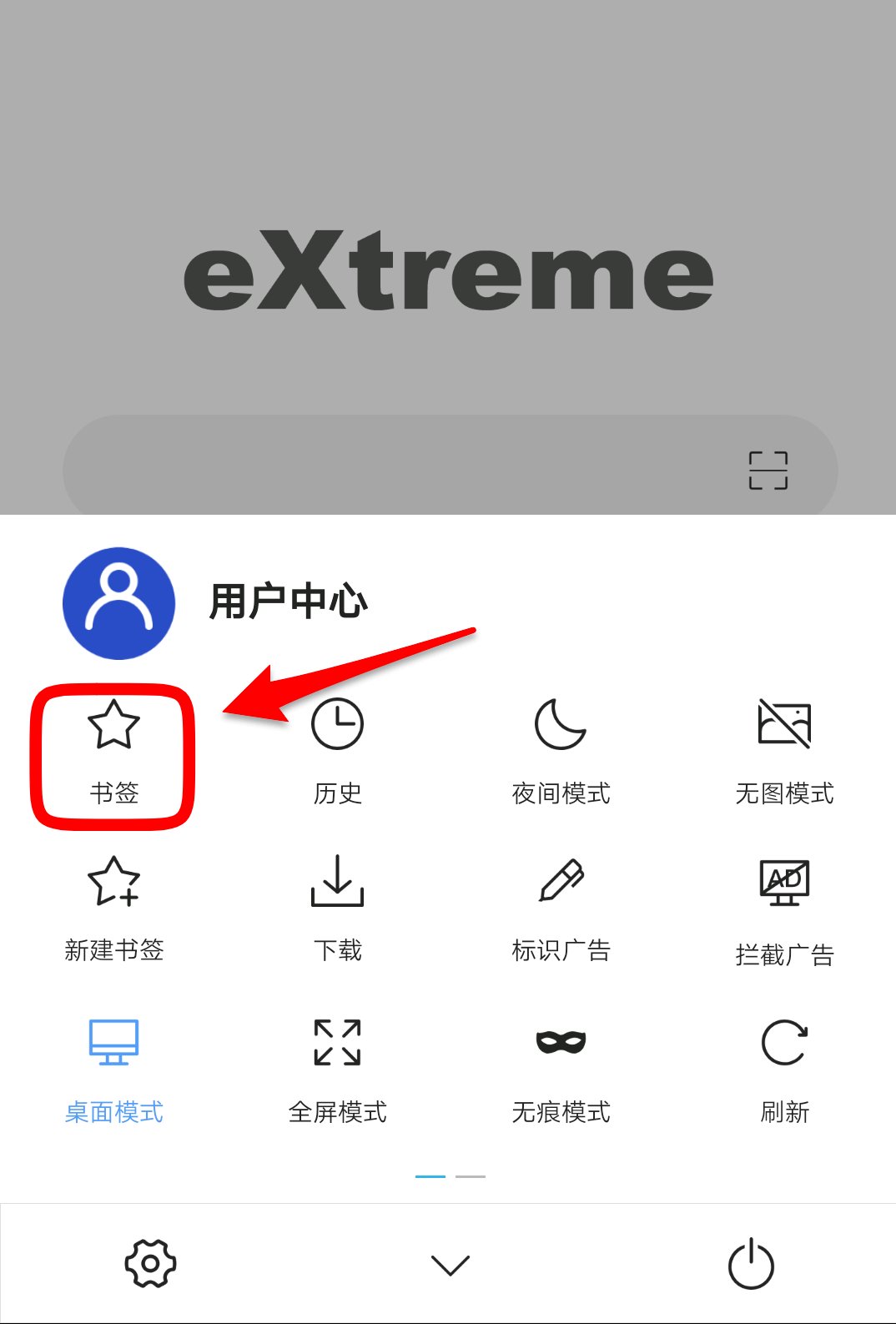This screenshot has width=896, height=1324.
Task: Tap the scan QR code icon
Action: click(x=768, y=471)
